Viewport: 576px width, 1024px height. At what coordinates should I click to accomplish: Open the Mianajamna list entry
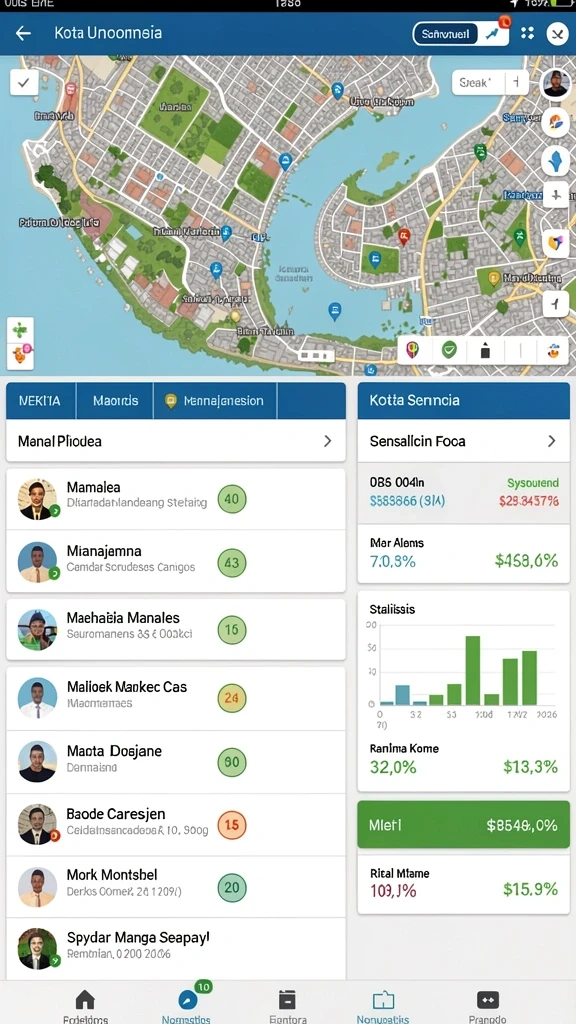pos(176,562)
